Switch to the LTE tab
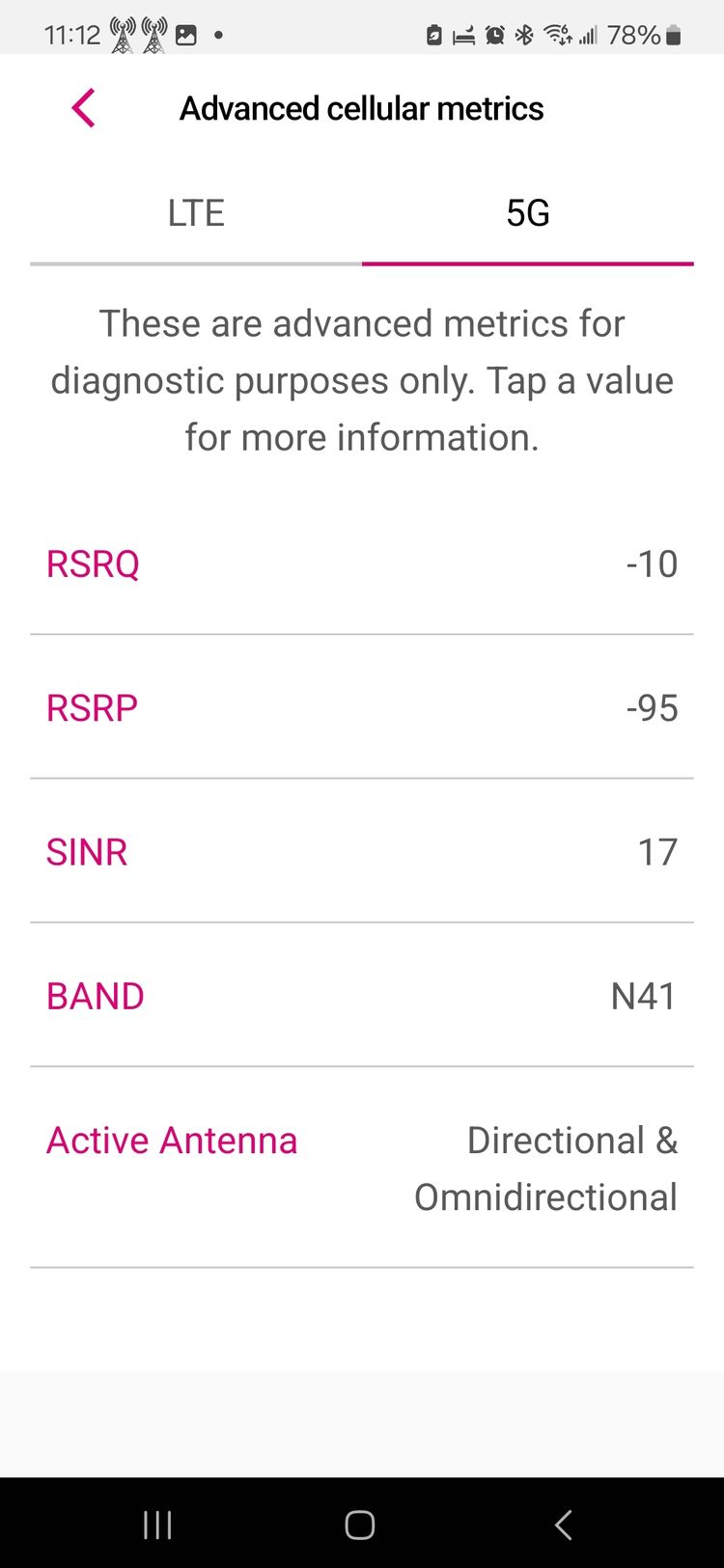 coord(196,213)
